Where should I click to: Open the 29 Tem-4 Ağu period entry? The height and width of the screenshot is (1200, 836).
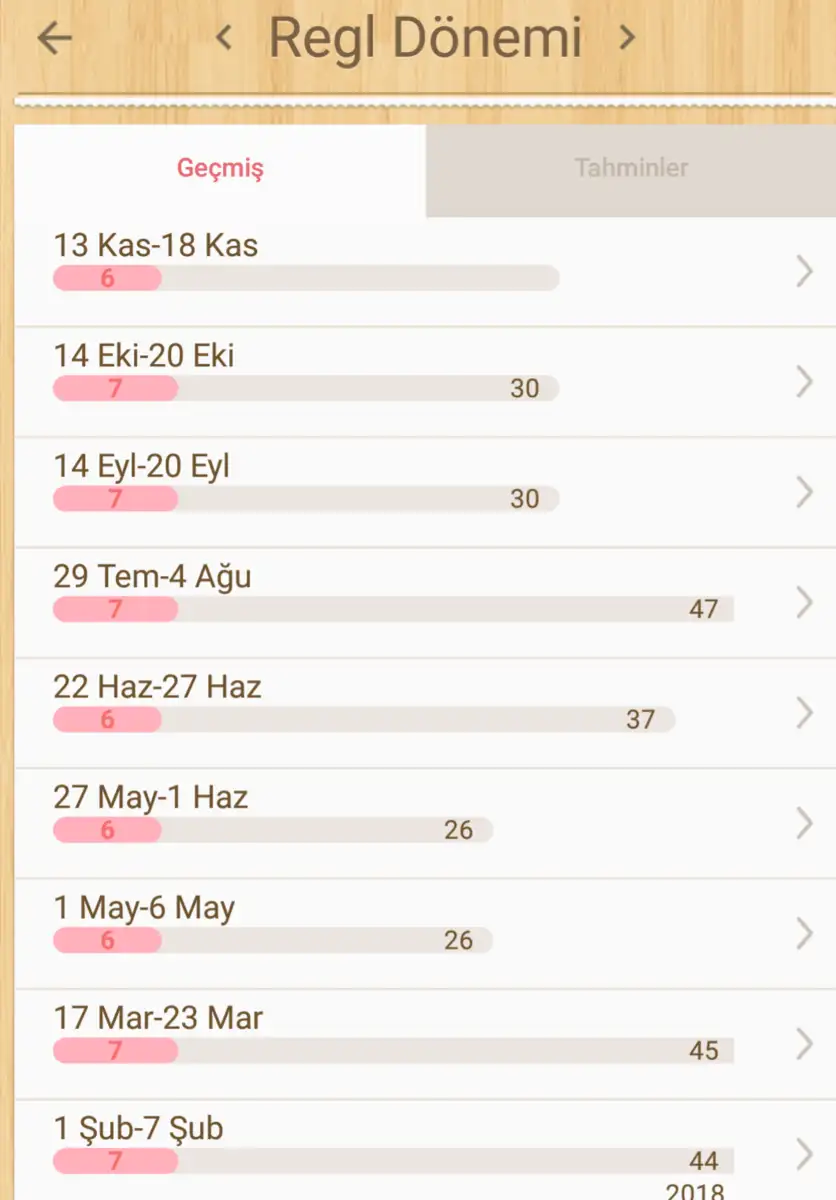point(425,603)
